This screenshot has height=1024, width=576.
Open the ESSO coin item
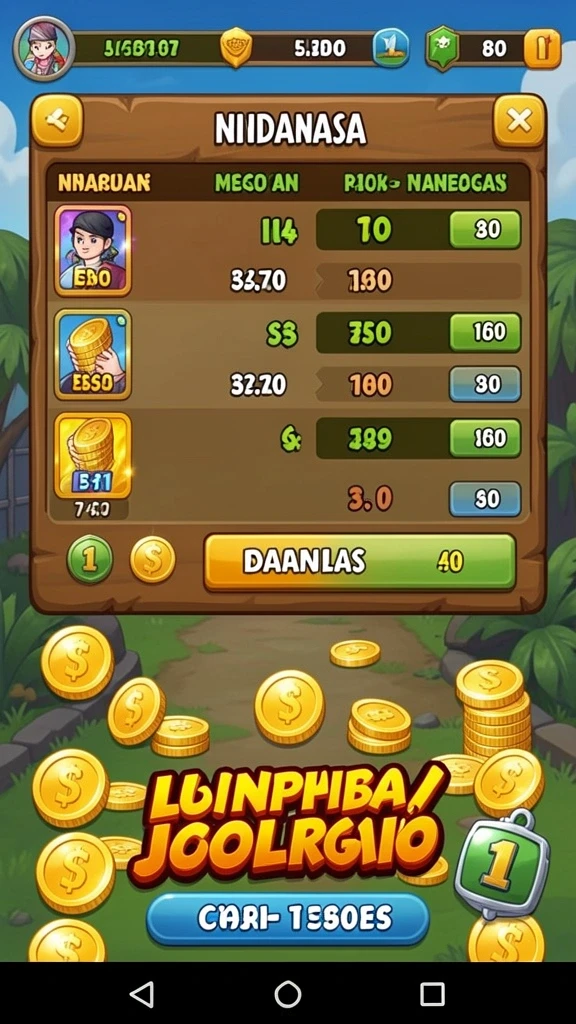click(93, 354)
